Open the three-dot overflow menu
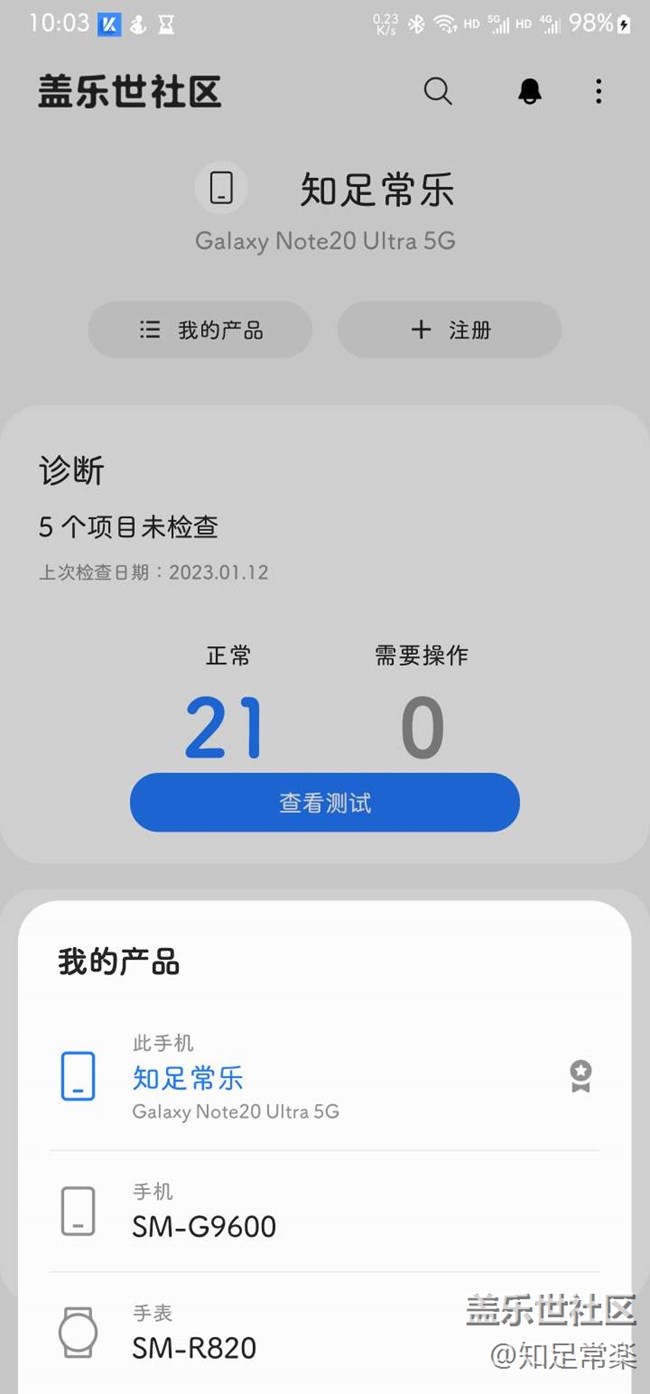The image size is (650, 1394). click(598, 91)
